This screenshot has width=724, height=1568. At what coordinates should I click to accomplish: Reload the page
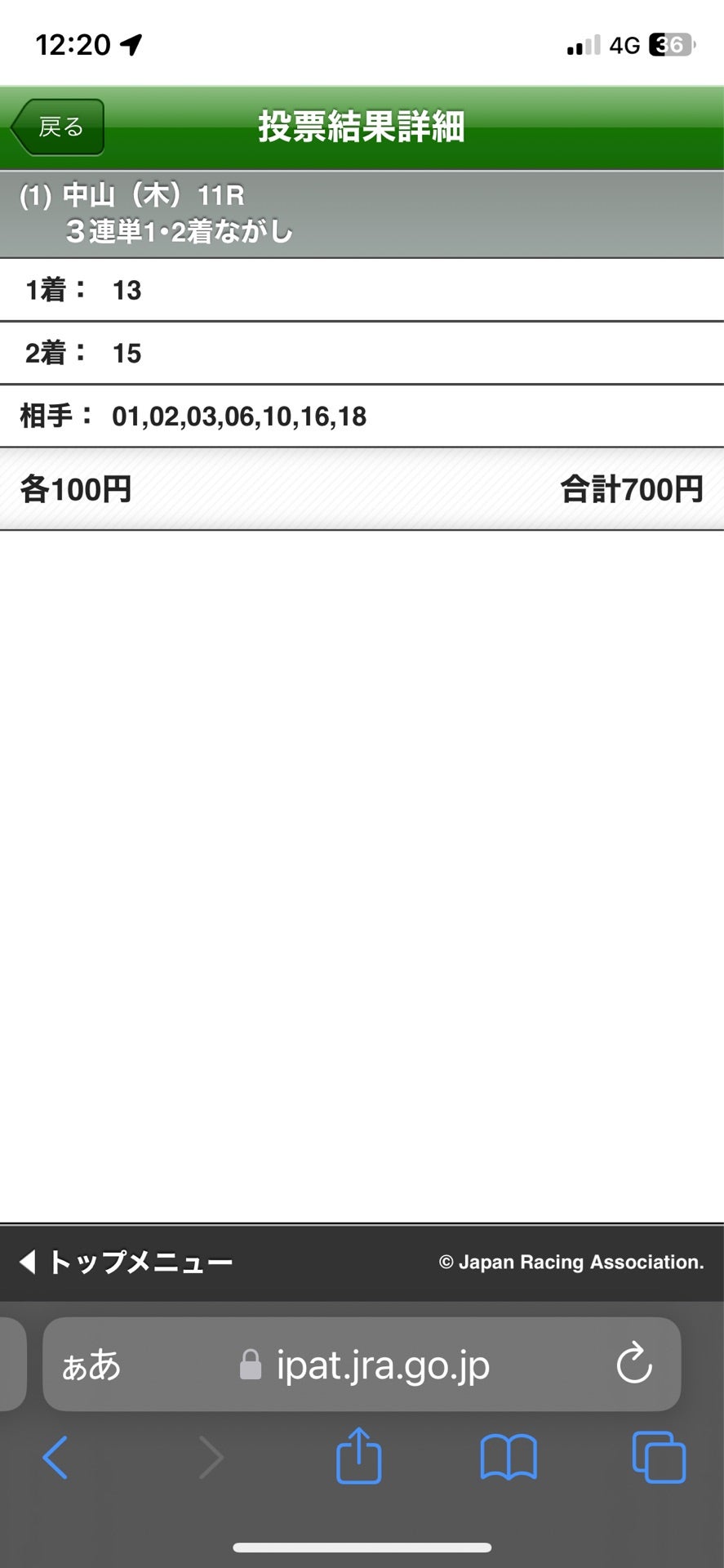click(633, 1365)
